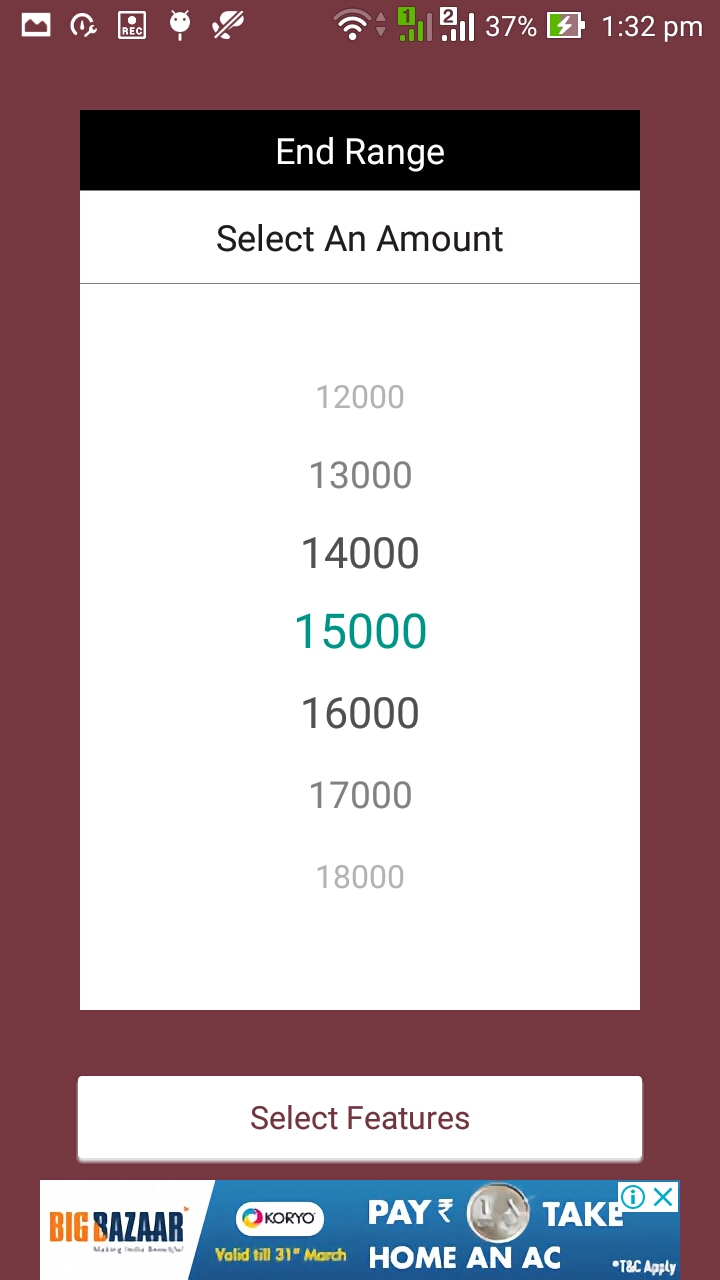The image size is (720, 1280).
Task: Select 16000 in the picker
Action: tap(360, 713)
